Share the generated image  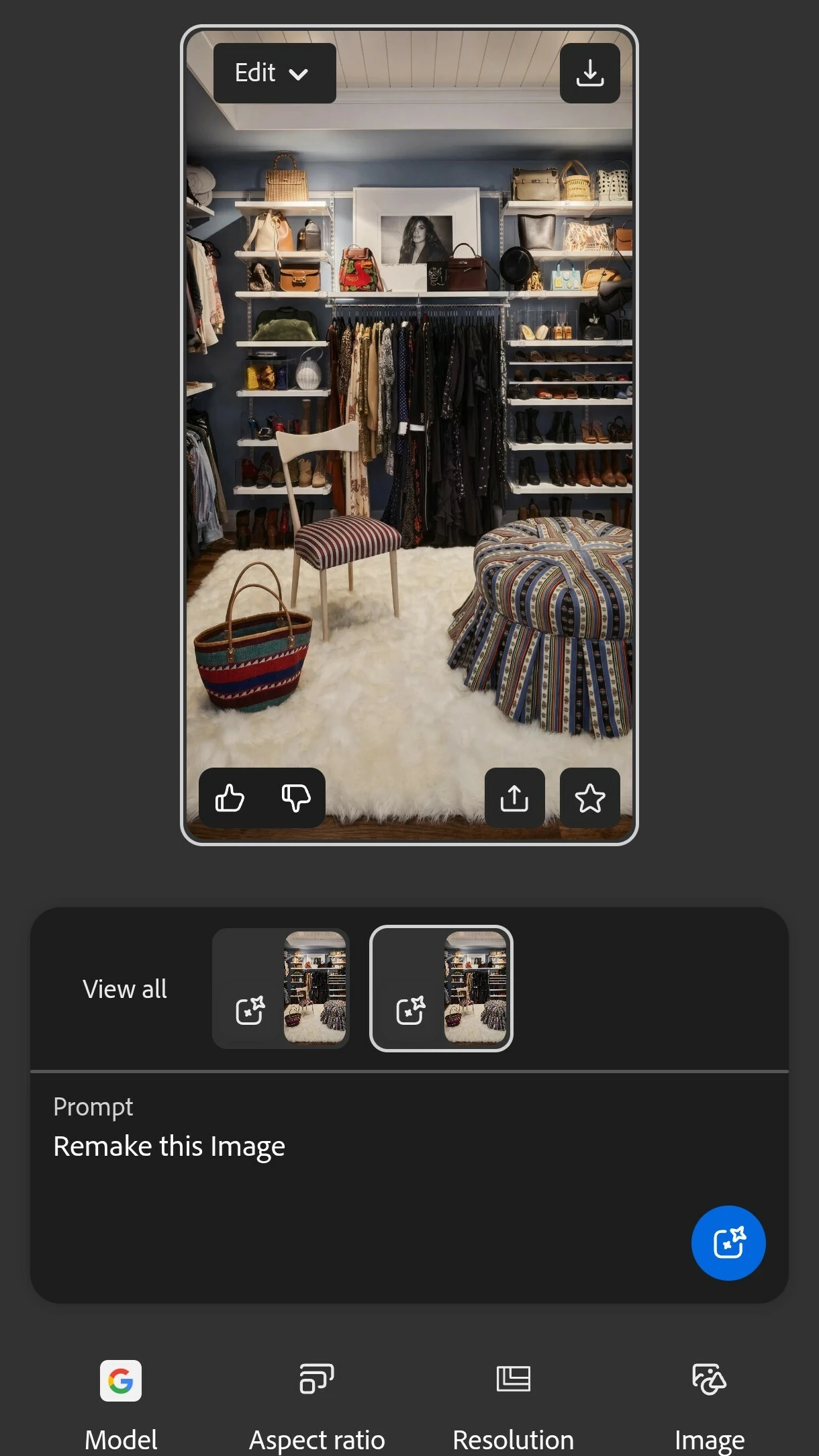tap(514, 798)
